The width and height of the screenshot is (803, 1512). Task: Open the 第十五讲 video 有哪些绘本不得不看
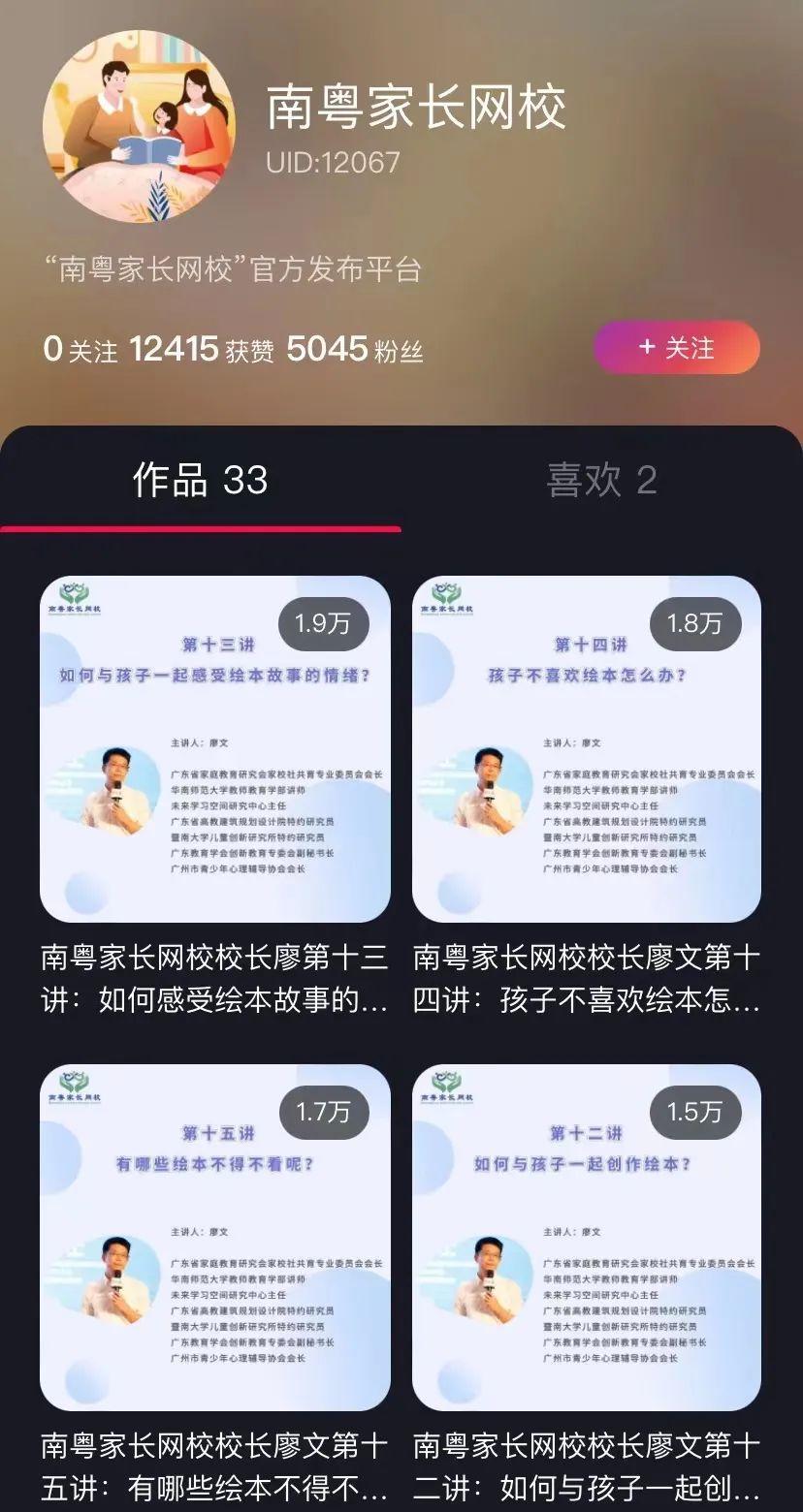pyautogui.click(x=215, y=1237)
